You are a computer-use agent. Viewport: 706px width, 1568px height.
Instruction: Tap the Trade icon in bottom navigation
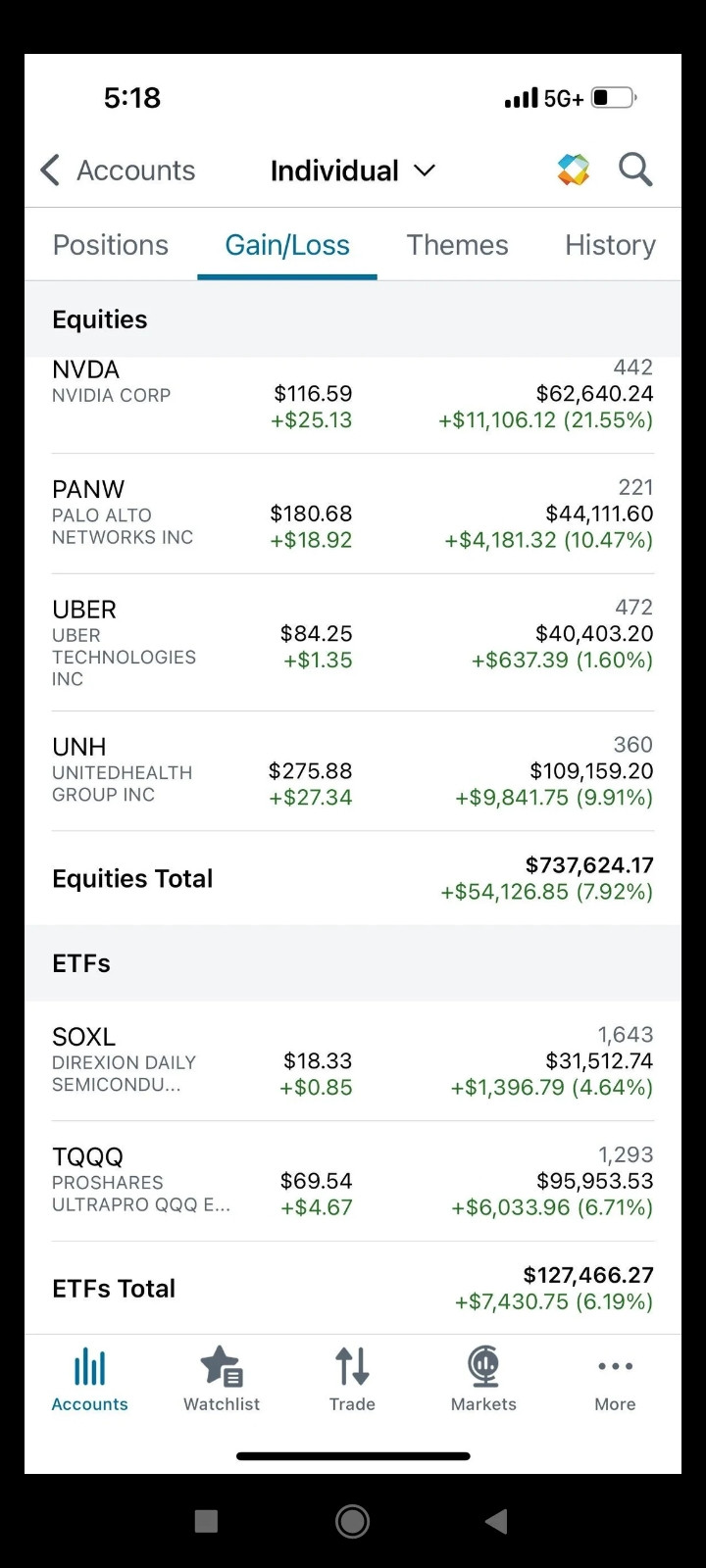pyautogui.click(x=351, y=1379)
